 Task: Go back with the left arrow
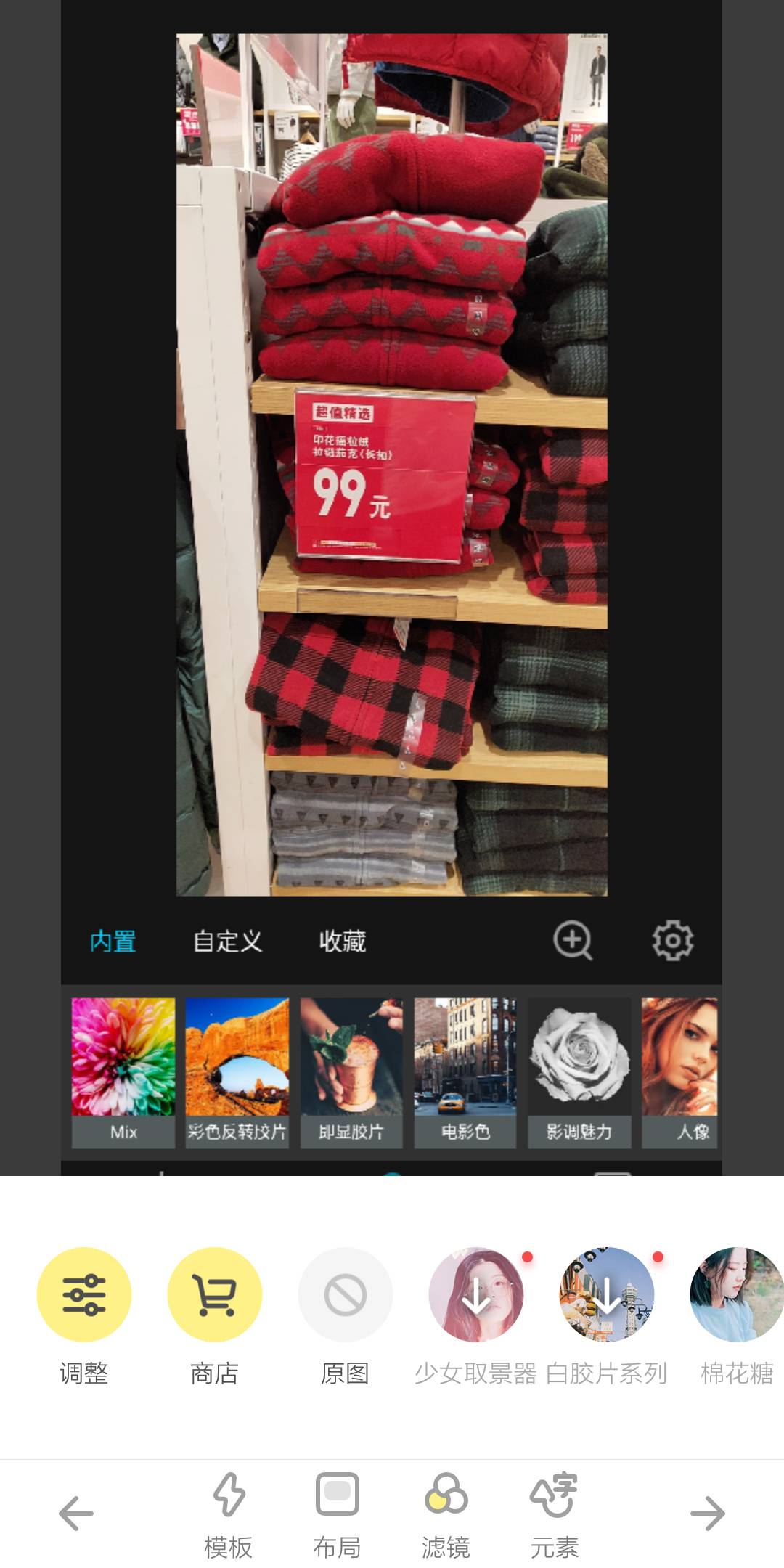pos(76,1514)
